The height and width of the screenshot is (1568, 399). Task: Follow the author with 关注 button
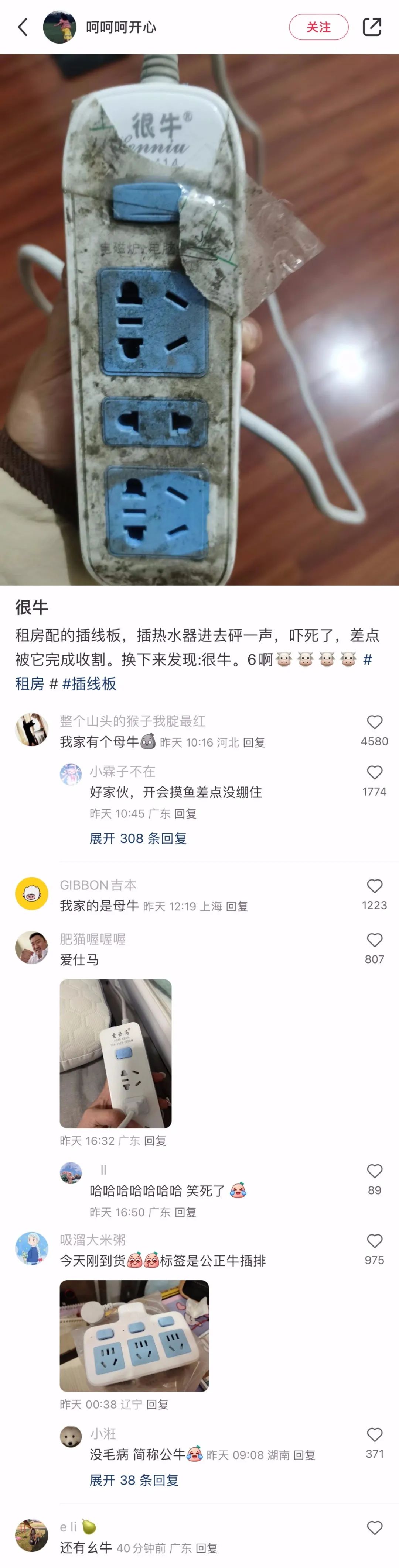[318, 27]
